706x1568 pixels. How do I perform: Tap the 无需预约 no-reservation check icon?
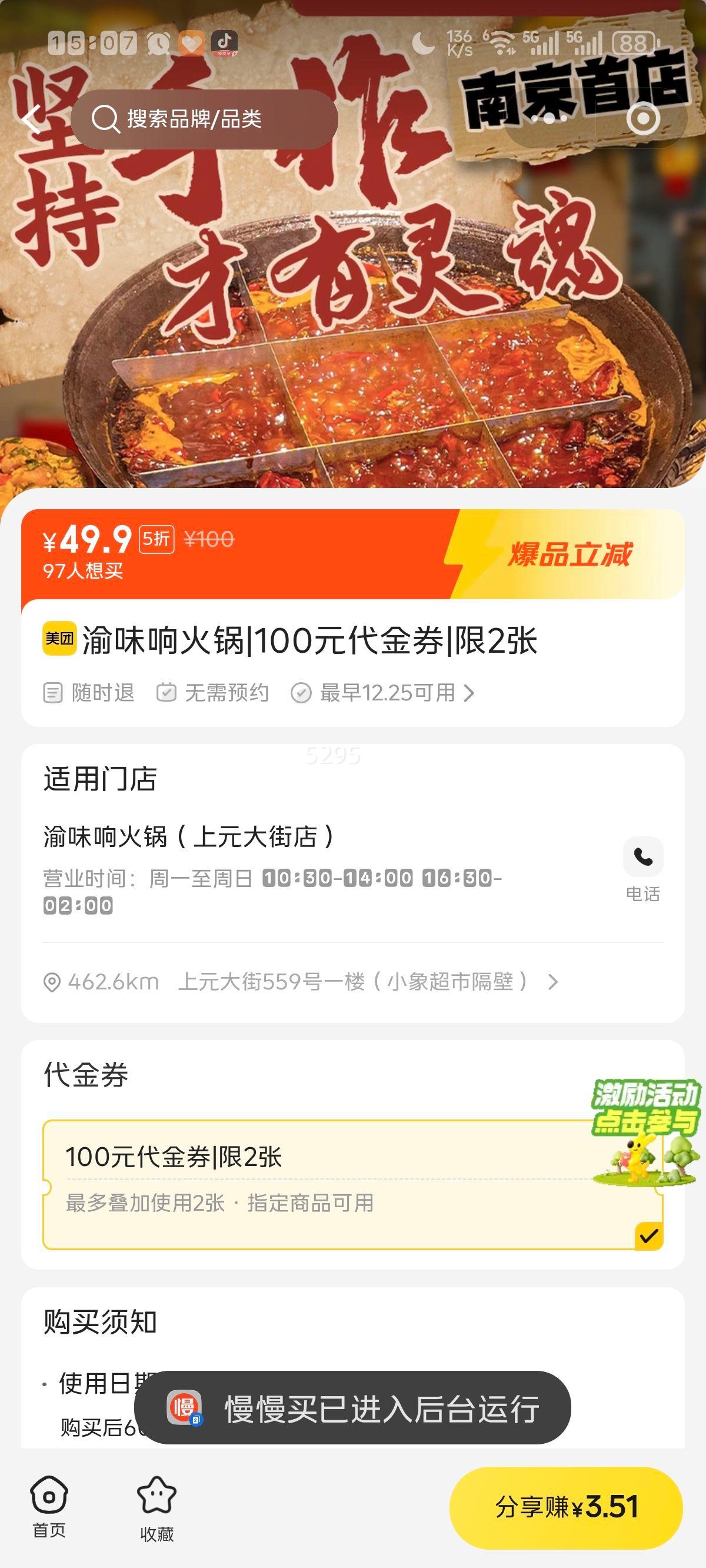click(x=169, y=693)
